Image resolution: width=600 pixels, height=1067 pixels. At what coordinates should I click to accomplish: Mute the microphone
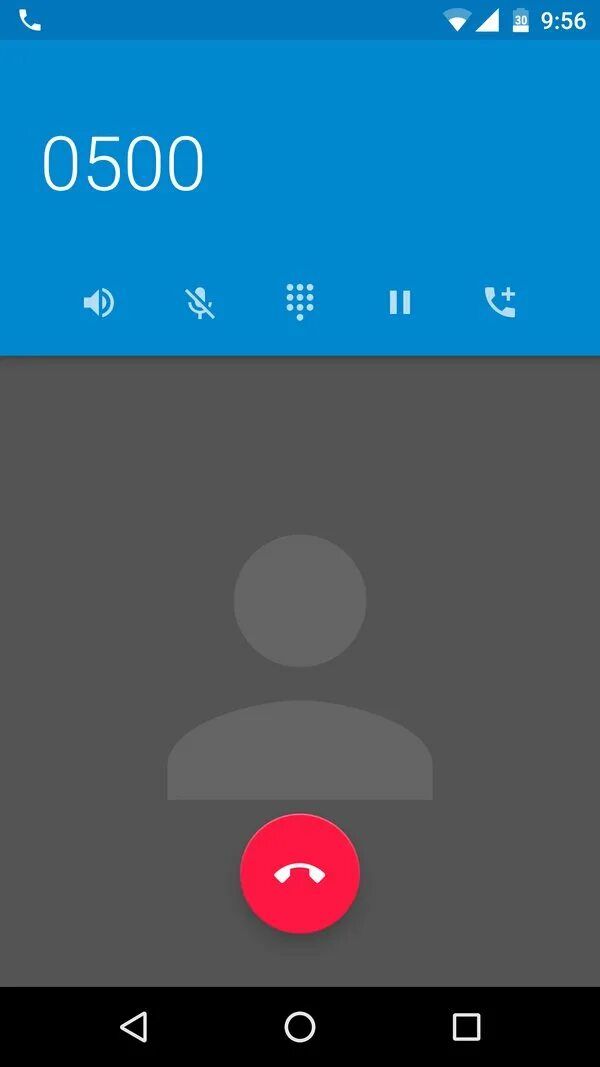[200, 302]
